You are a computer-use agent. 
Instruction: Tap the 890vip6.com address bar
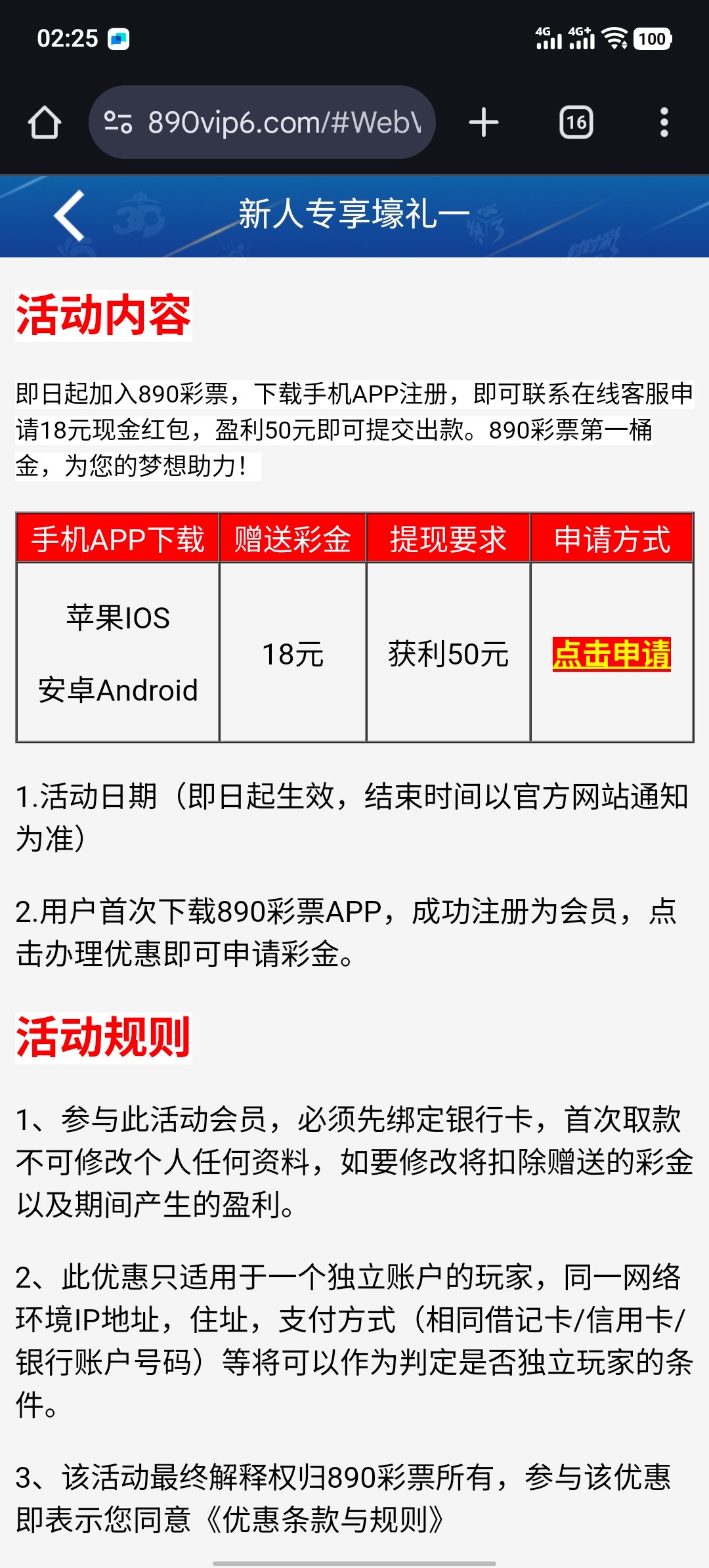(284, 123)
